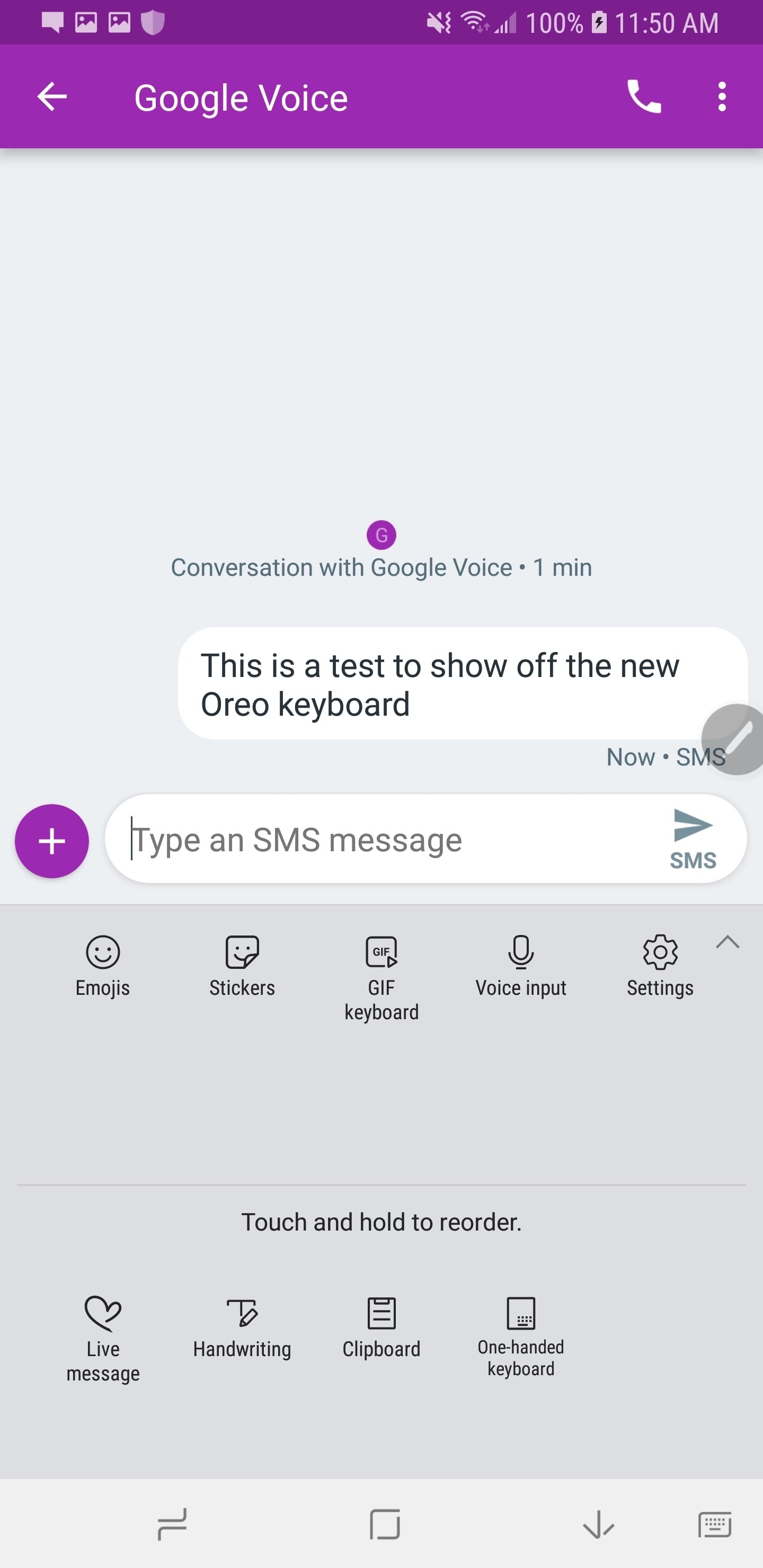Screen dimensions: 763x1568
Task: Choose Handwriting input
Action: 242,1328
